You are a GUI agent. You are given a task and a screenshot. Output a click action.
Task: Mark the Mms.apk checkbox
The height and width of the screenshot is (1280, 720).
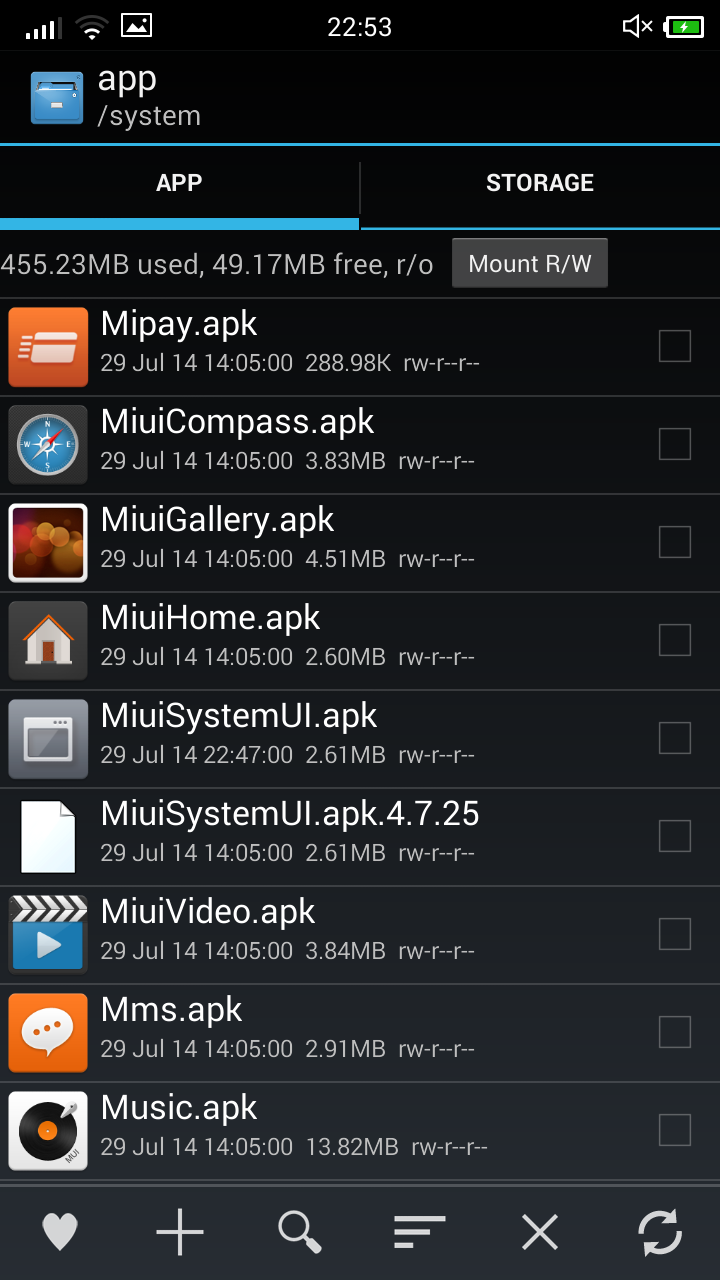675,1032
